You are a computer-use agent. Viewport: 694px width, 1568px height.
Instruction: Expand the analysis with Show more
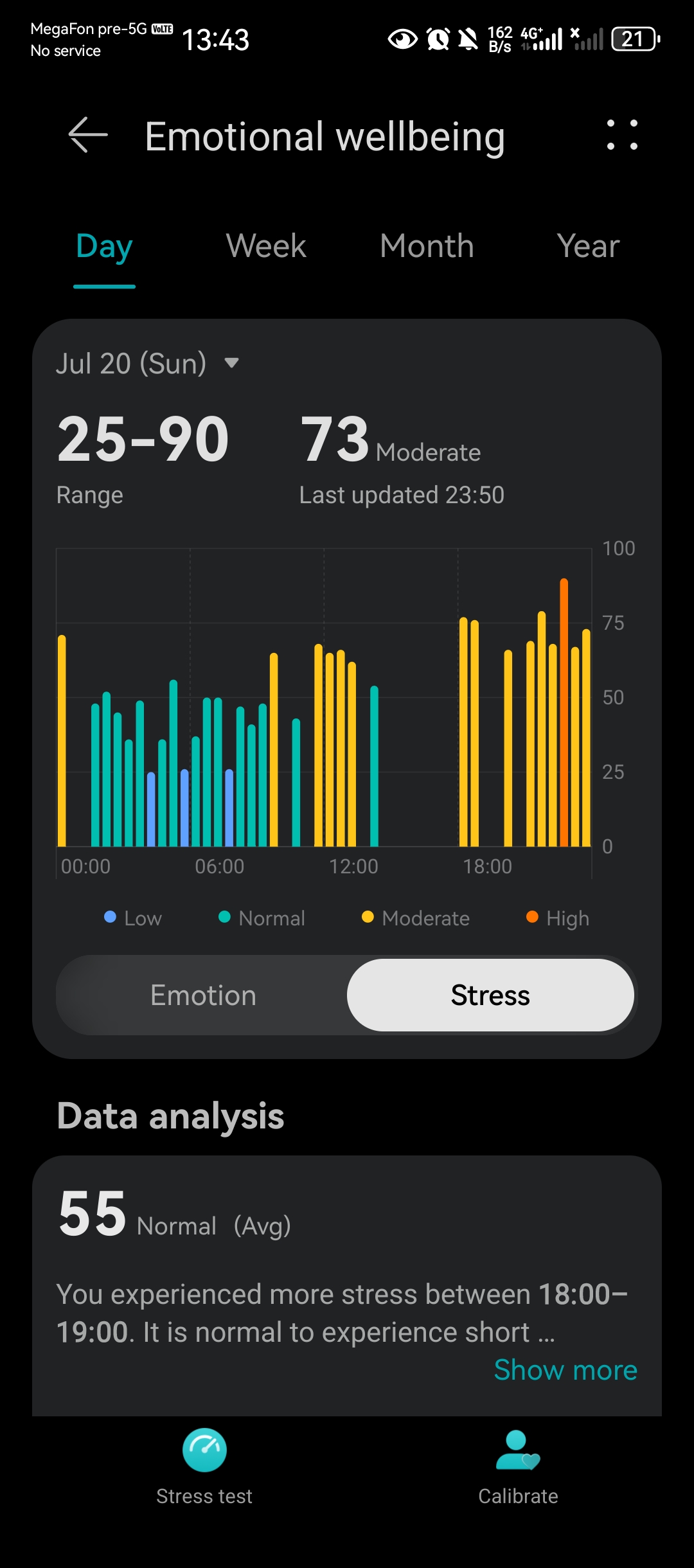coord(565,1370)
